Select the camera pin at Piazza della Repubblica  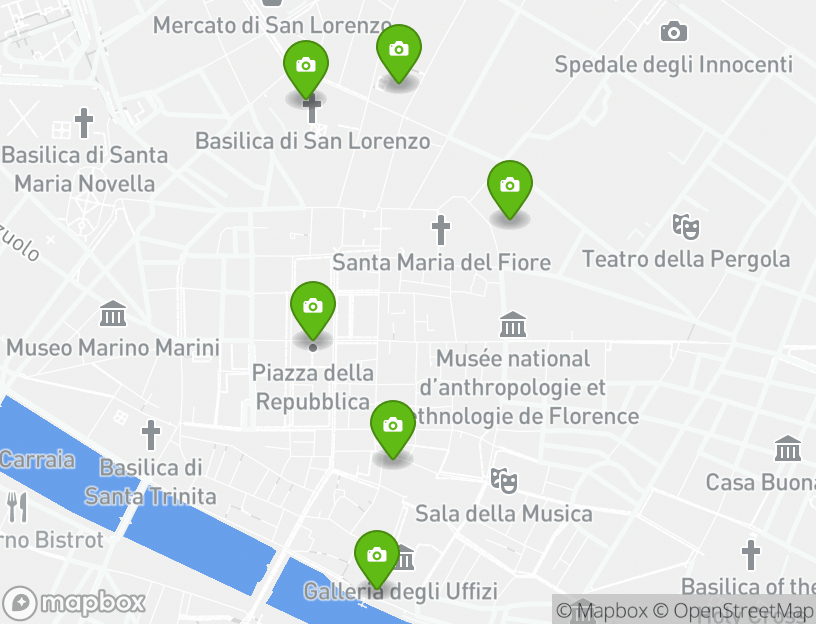click(312, 307)
